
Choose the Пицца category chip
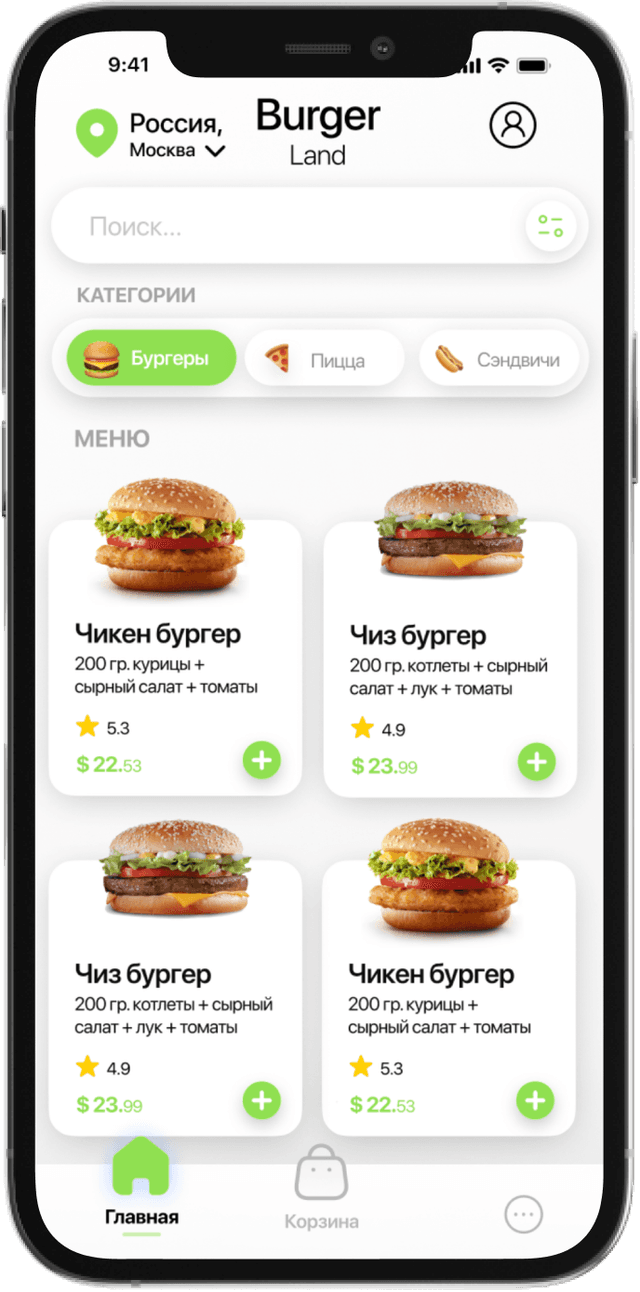pos(324,359)
